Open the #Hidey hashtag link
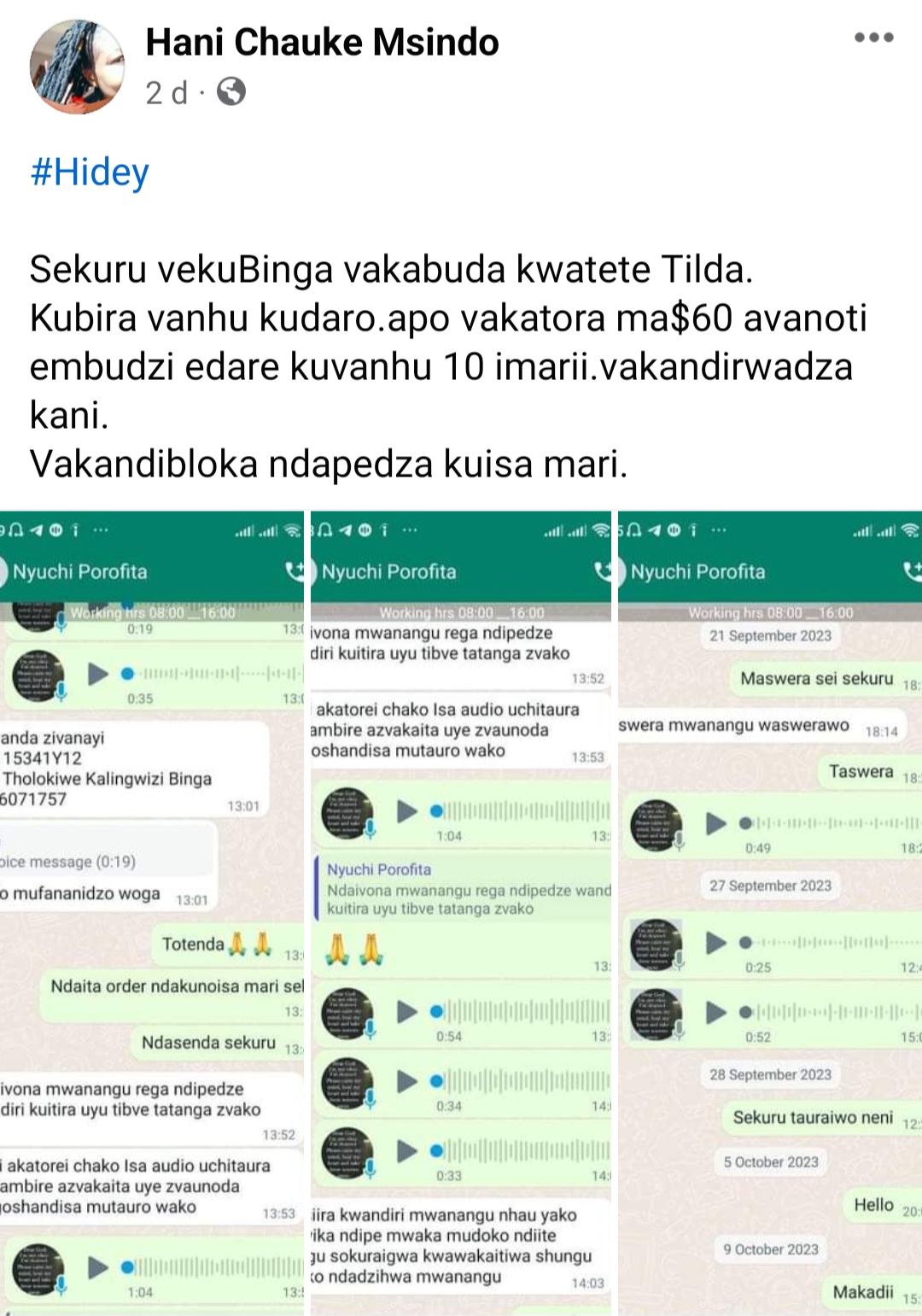The height and width of the screenshot is (1316, 922). click(x=90, y=173)
